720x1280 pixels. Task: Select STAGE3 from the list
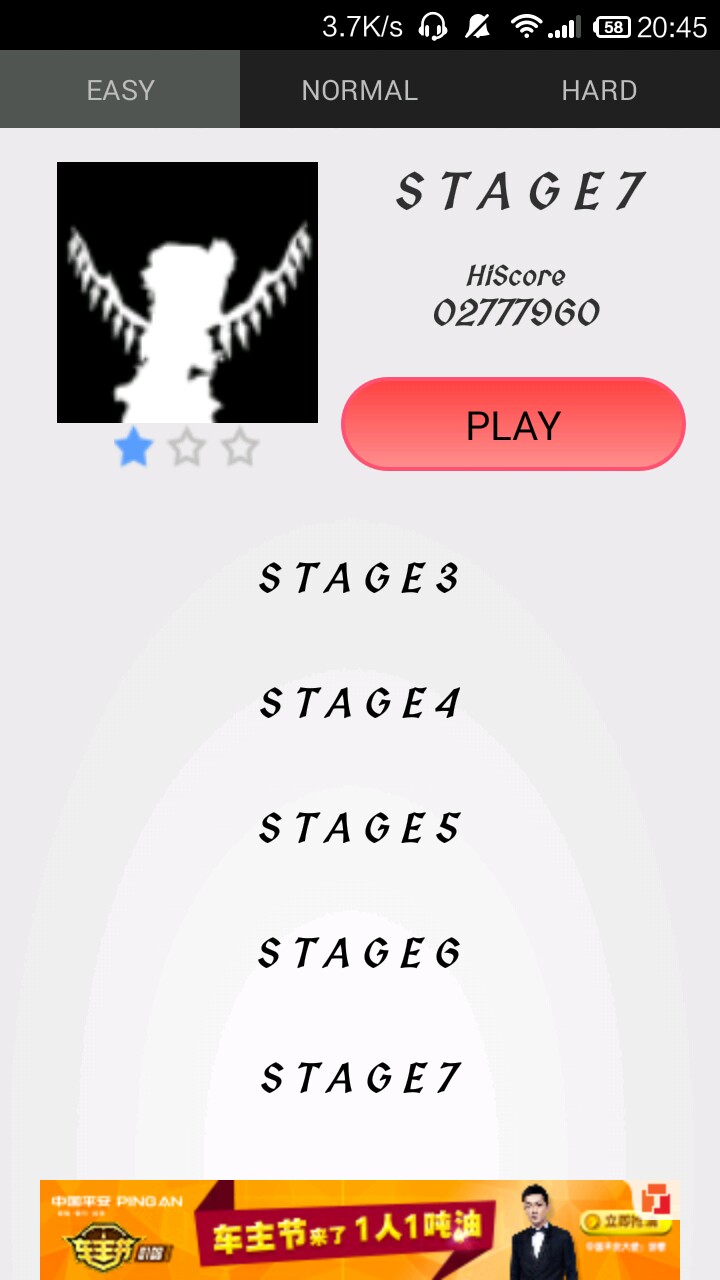click(360, 578)
